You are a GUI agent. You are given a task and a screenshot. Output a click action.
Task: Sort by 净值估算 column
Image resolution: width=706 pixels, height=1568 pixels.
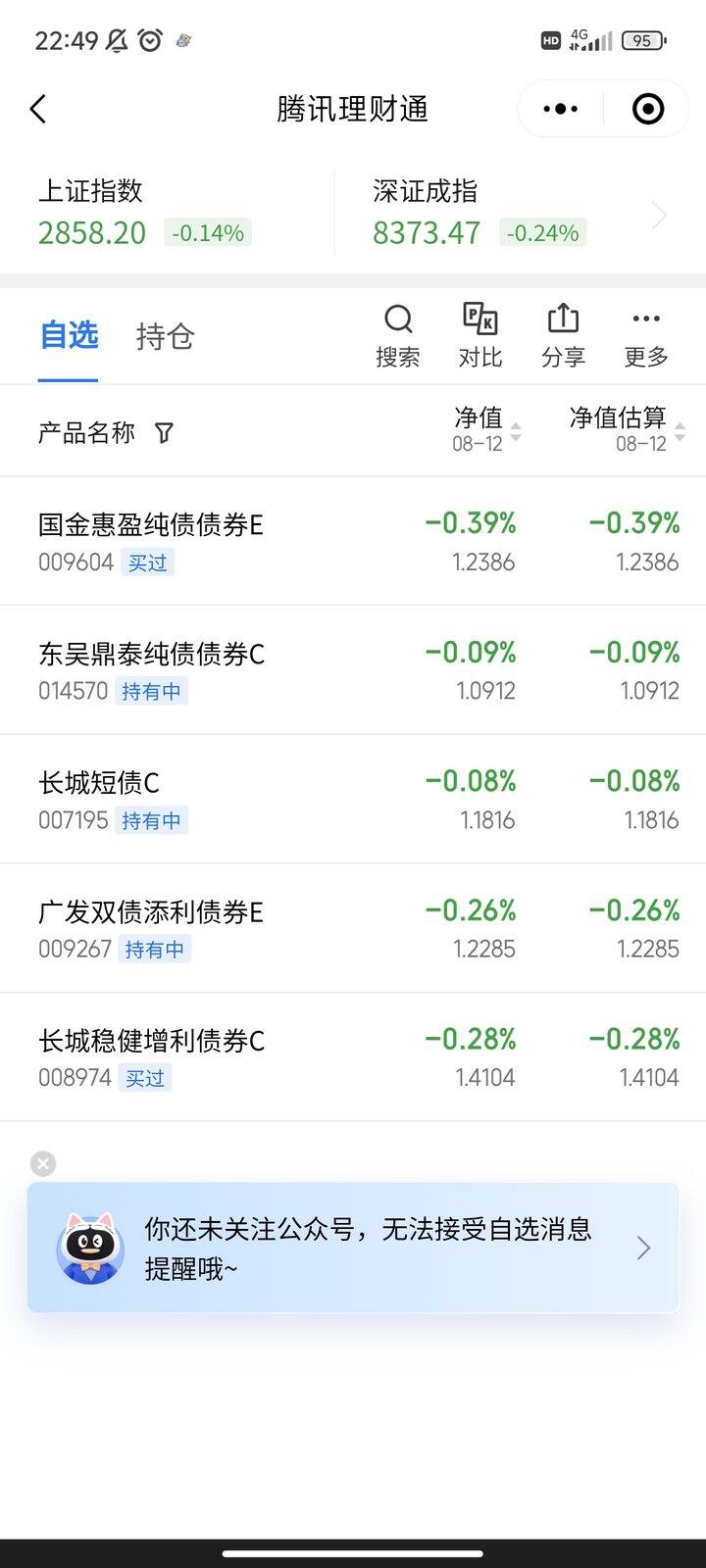click(628, 430)
